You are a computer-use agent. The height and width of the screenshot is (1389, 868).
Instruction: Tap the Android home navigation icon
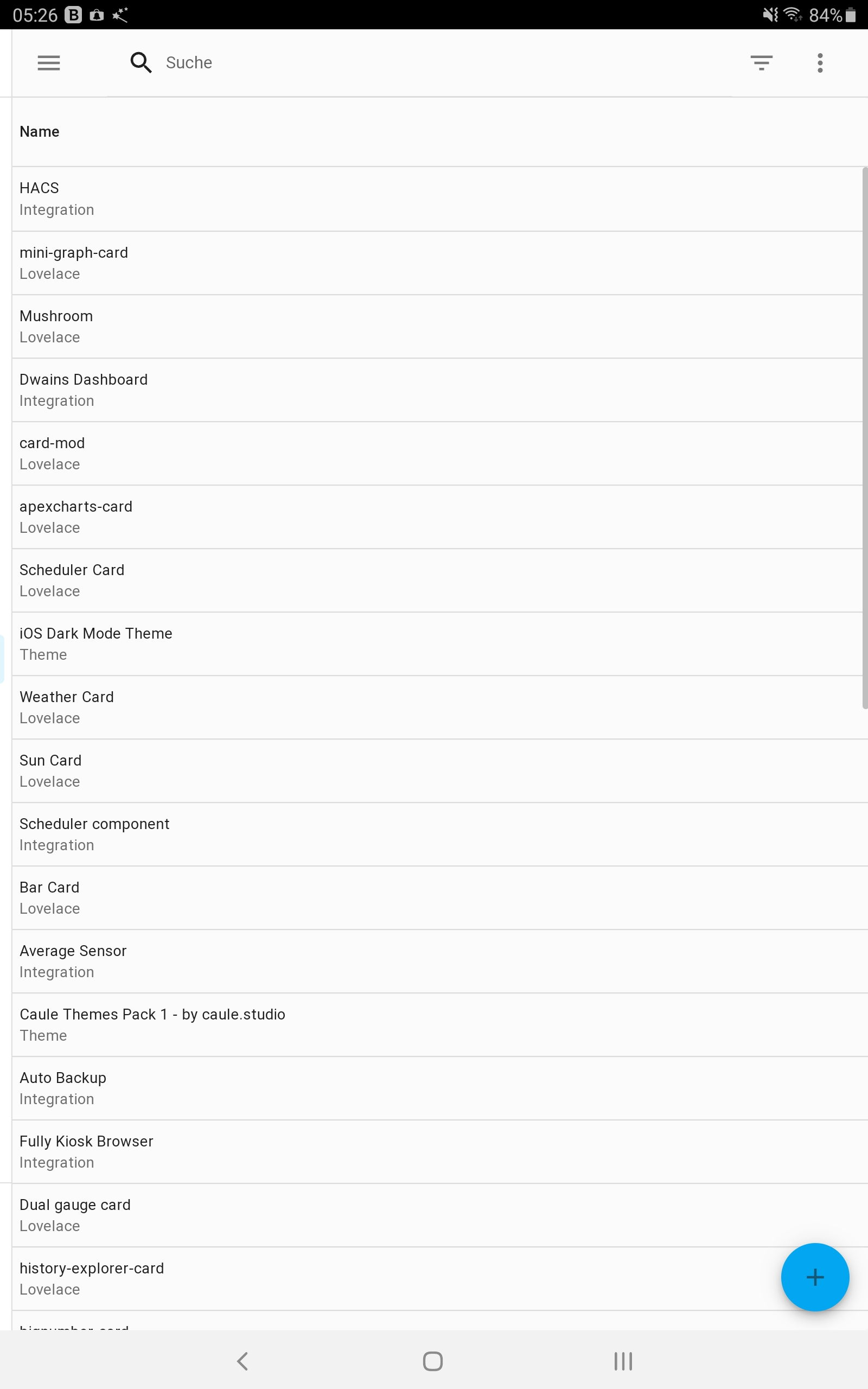pos(433,1361)
